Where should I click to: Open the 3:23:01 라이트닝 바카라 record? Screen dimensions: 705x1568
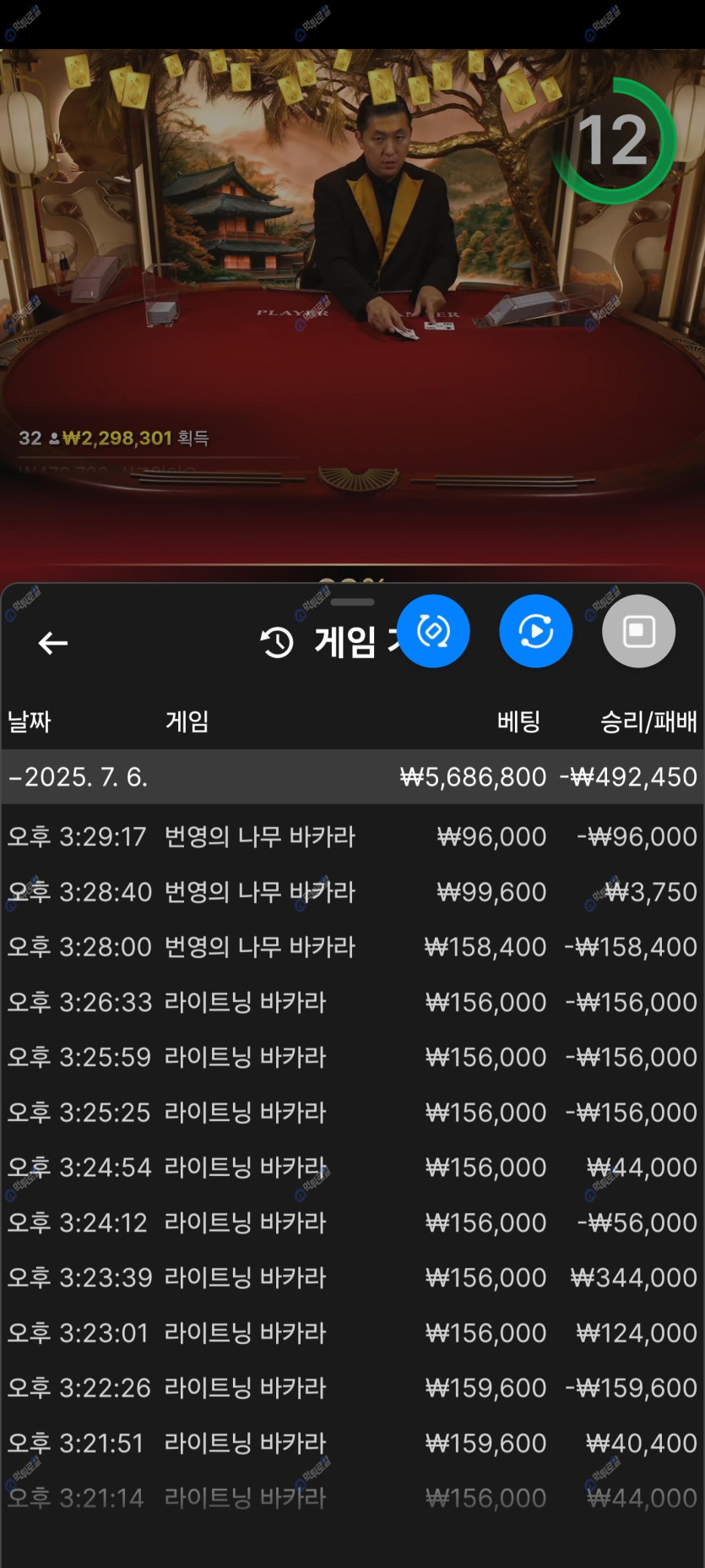pos(352,1332)
